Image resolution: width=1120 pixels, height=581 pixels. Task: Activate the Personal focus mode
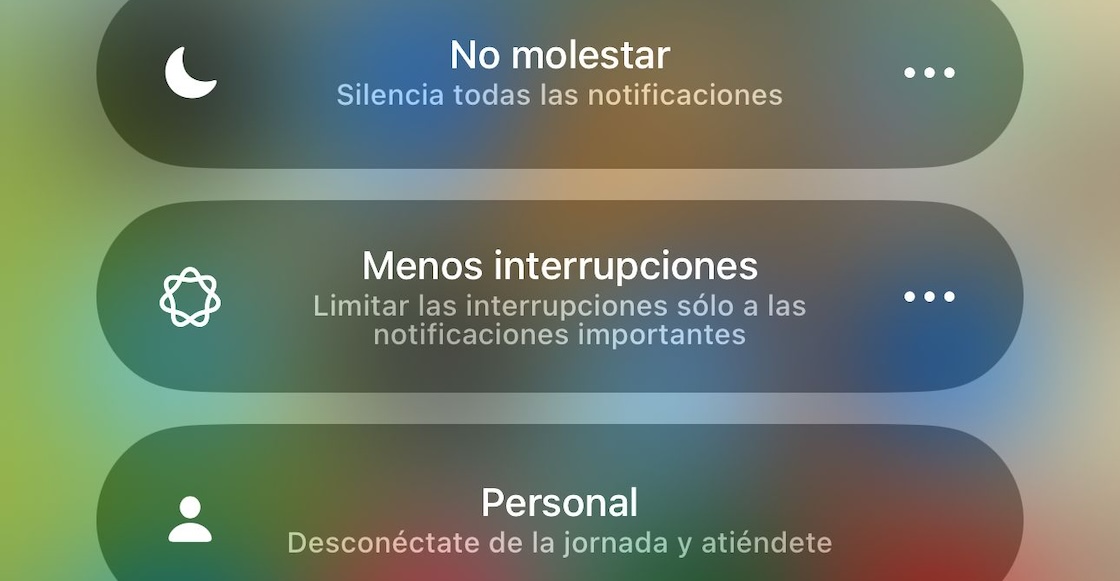[558, 519]
